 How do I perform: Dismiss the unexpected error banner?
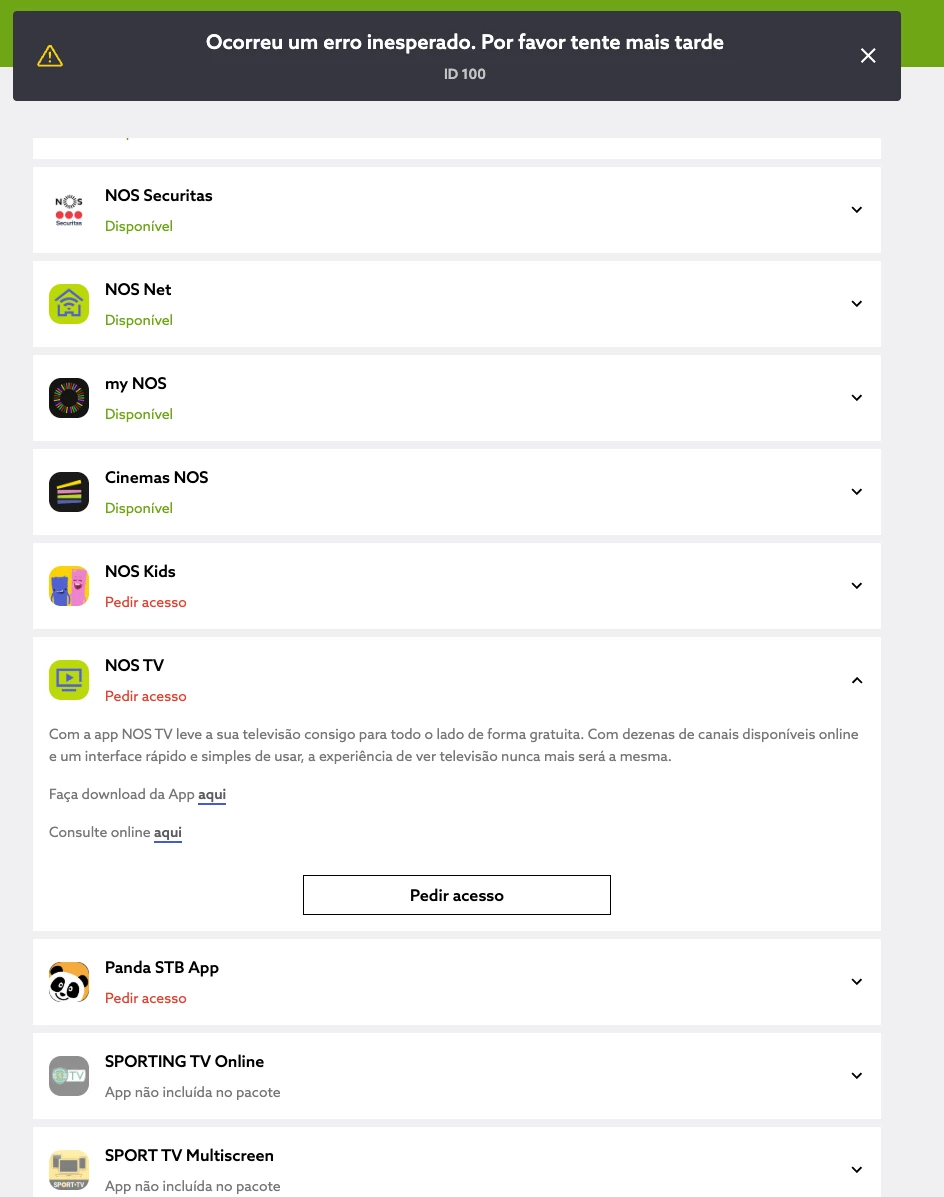tap(868, 56)
